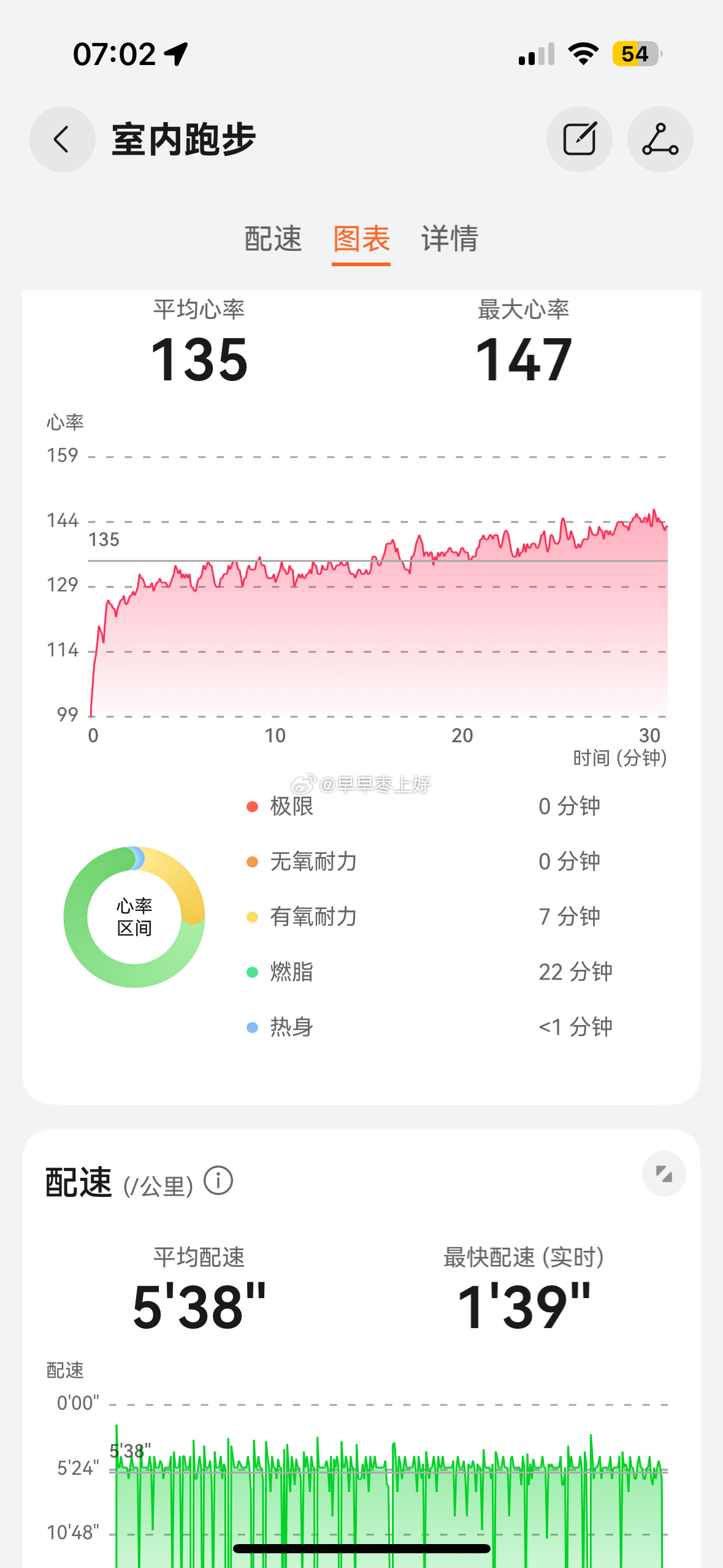Select the 图表 tab
The image size is (723, 1568).
[361, 239]
